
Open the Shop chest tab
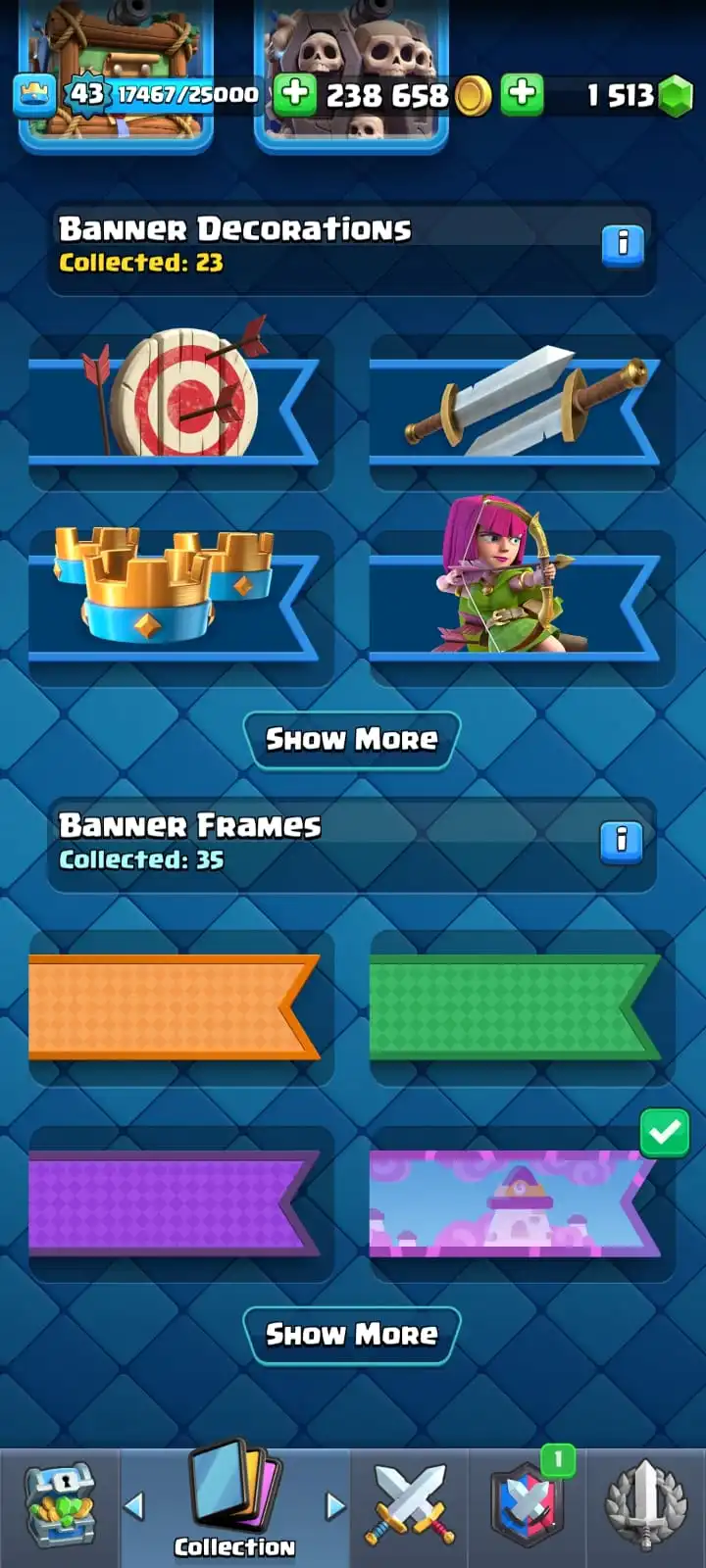pyautogui.click(x=59, y=1507)
